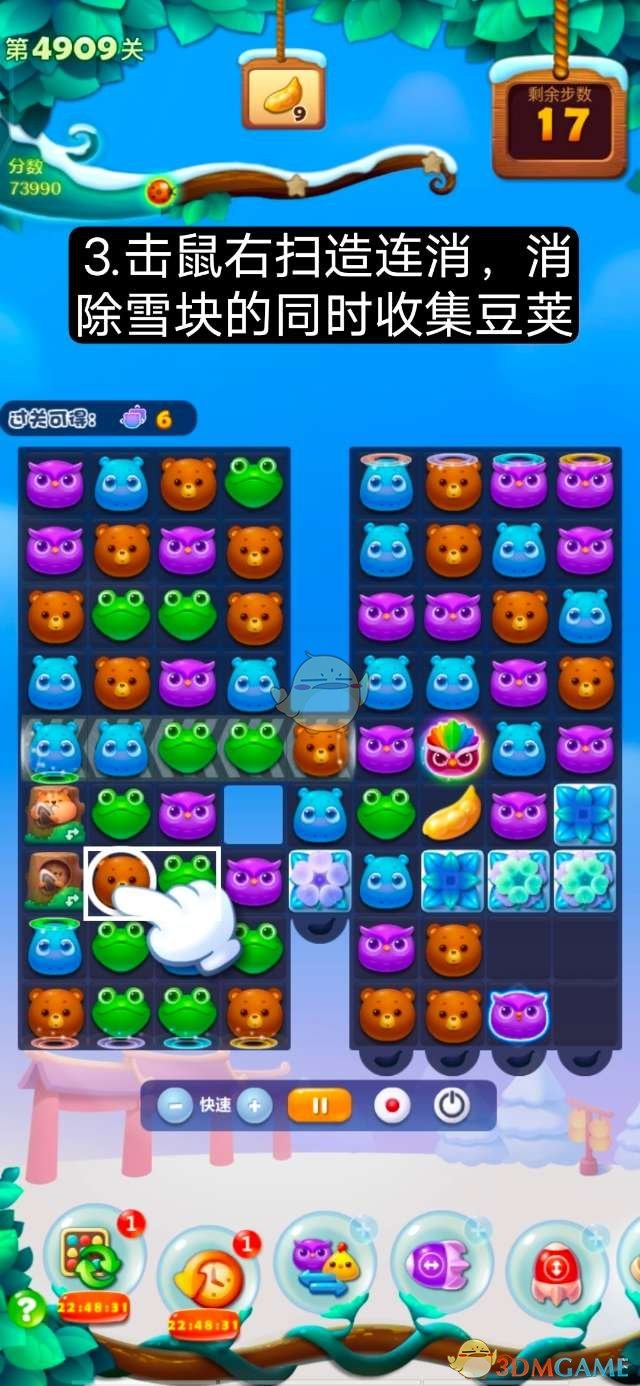The width and height of the screenshot is (640, 1386).
Task: Increase replay speed with the plus button
Action: [x=255, y=1106]
